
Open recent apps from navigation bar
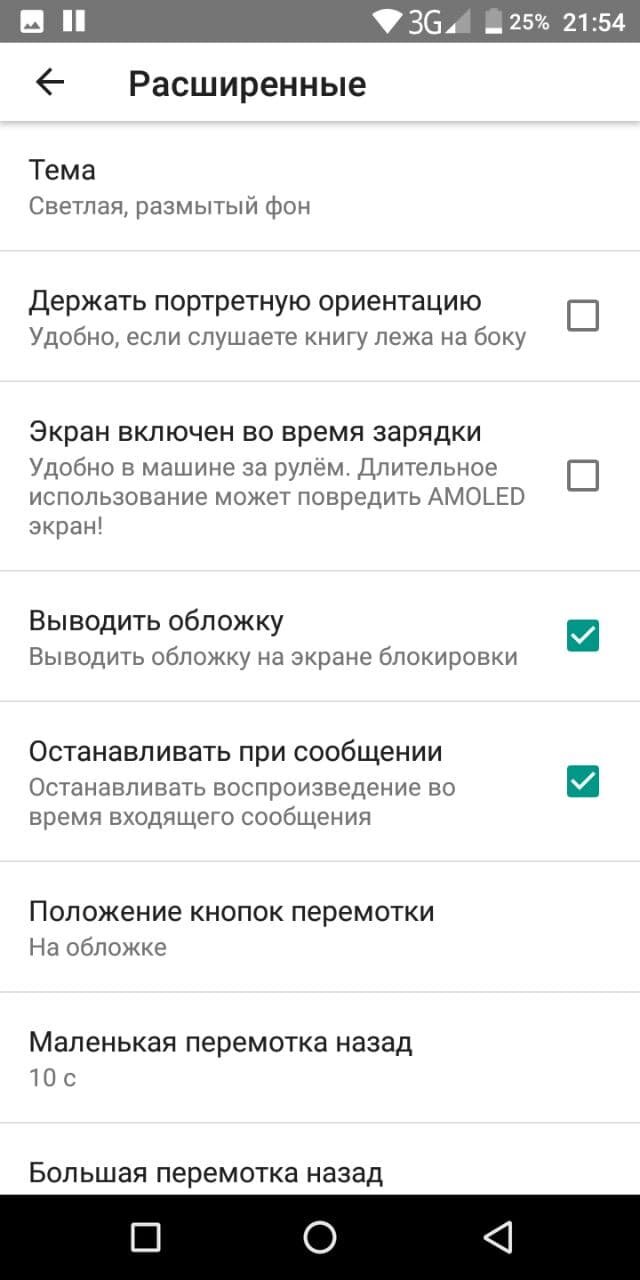[146, 1237]
